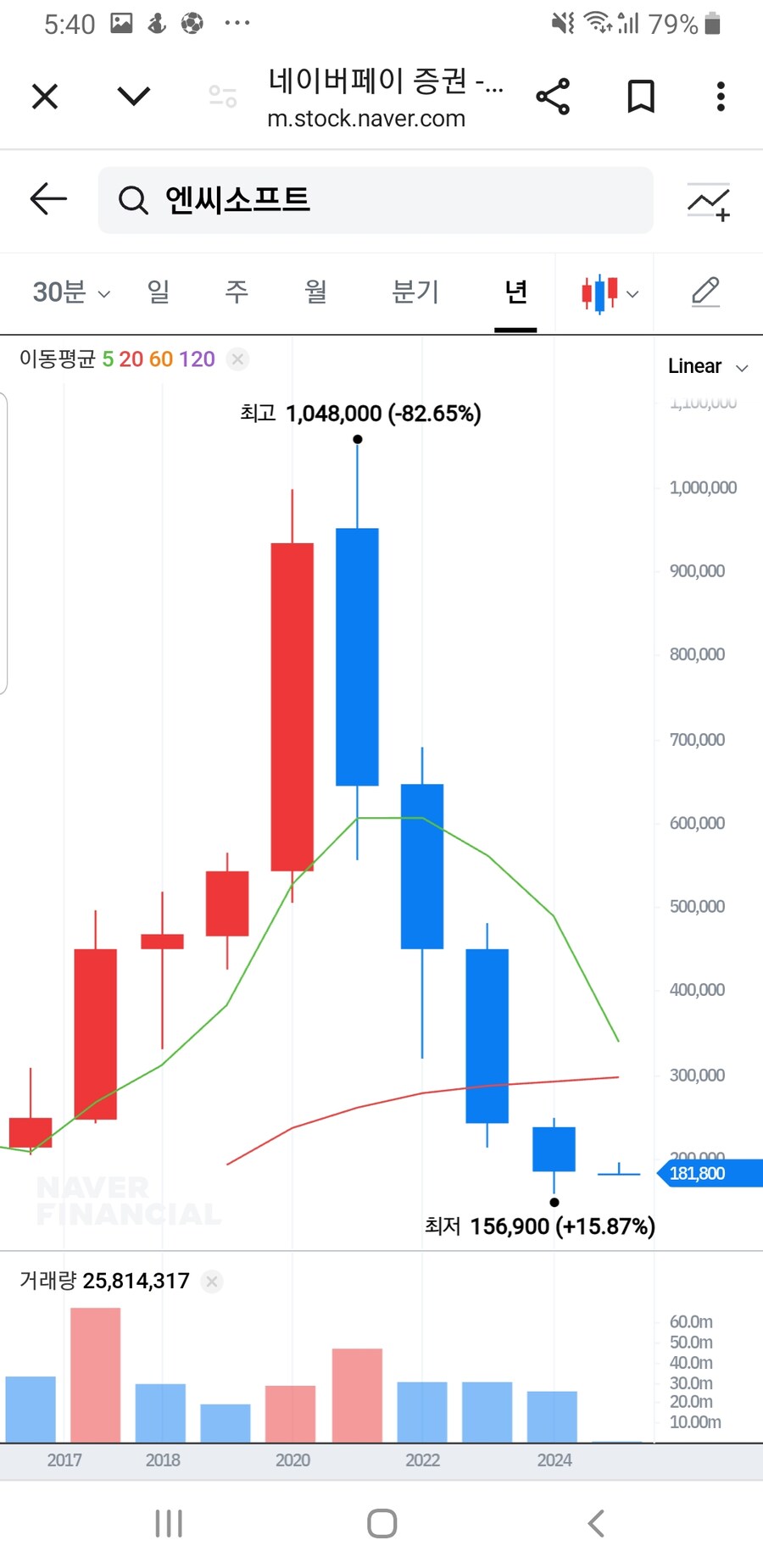Open the add comparison chart icon

[709, 202]
